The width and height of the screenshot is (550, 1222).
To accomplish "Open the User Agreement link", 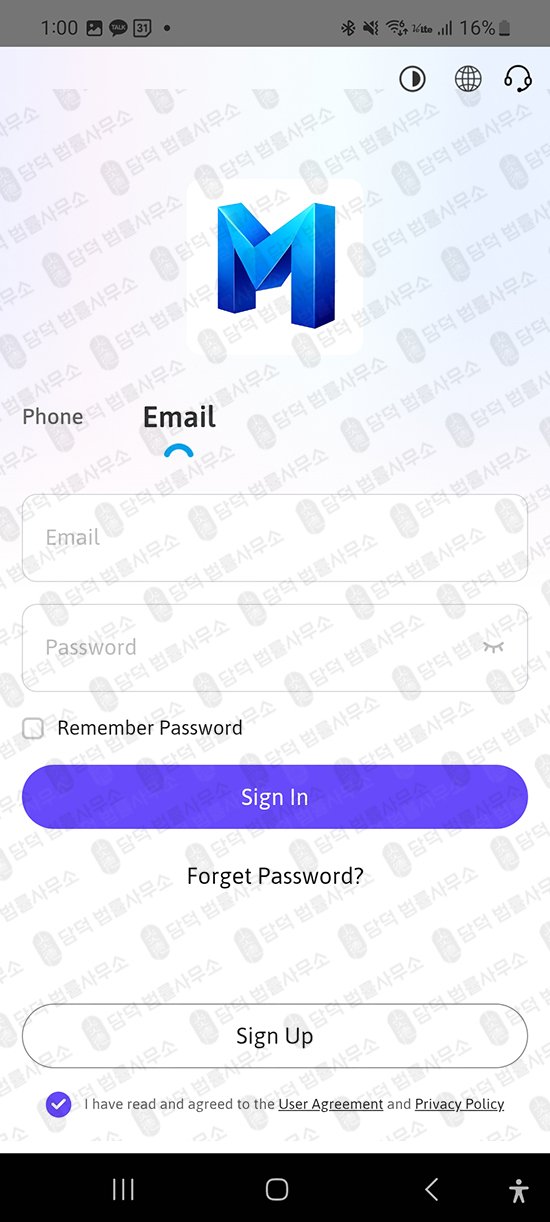I will pos(331,1104).
